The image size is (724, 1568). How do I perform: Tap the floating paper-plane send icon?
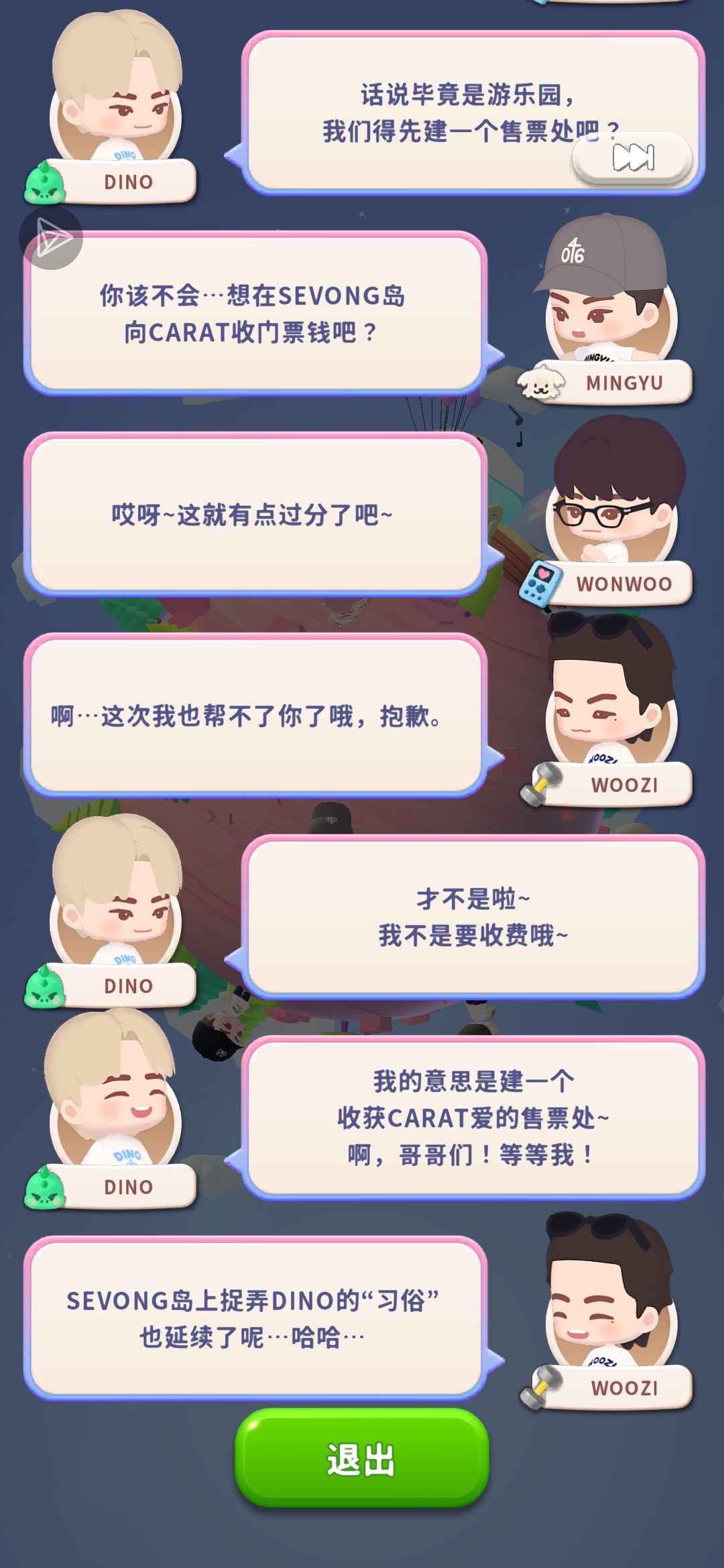tap(52, 237)
